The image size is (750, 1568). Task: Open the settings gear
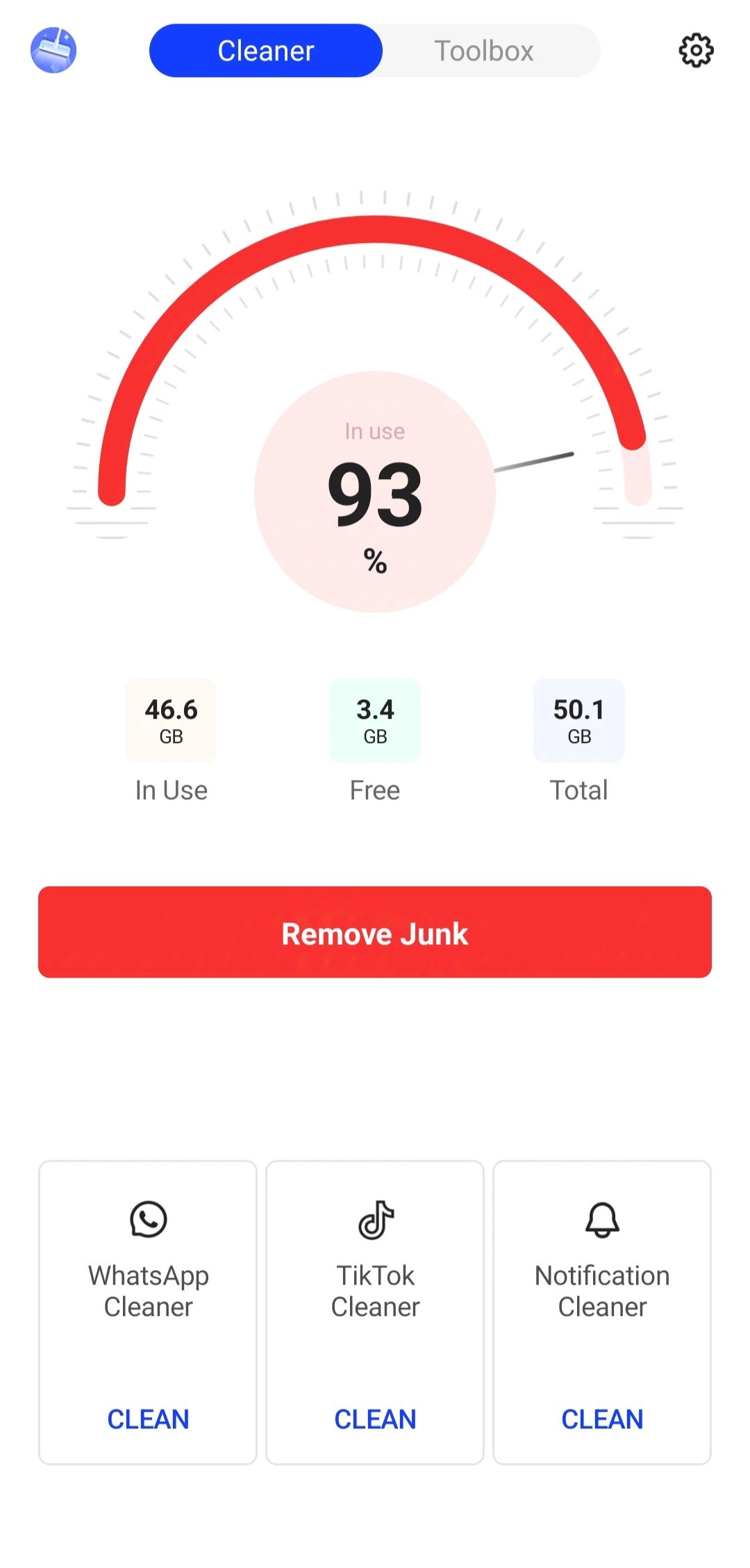click(x=696, y=51)
